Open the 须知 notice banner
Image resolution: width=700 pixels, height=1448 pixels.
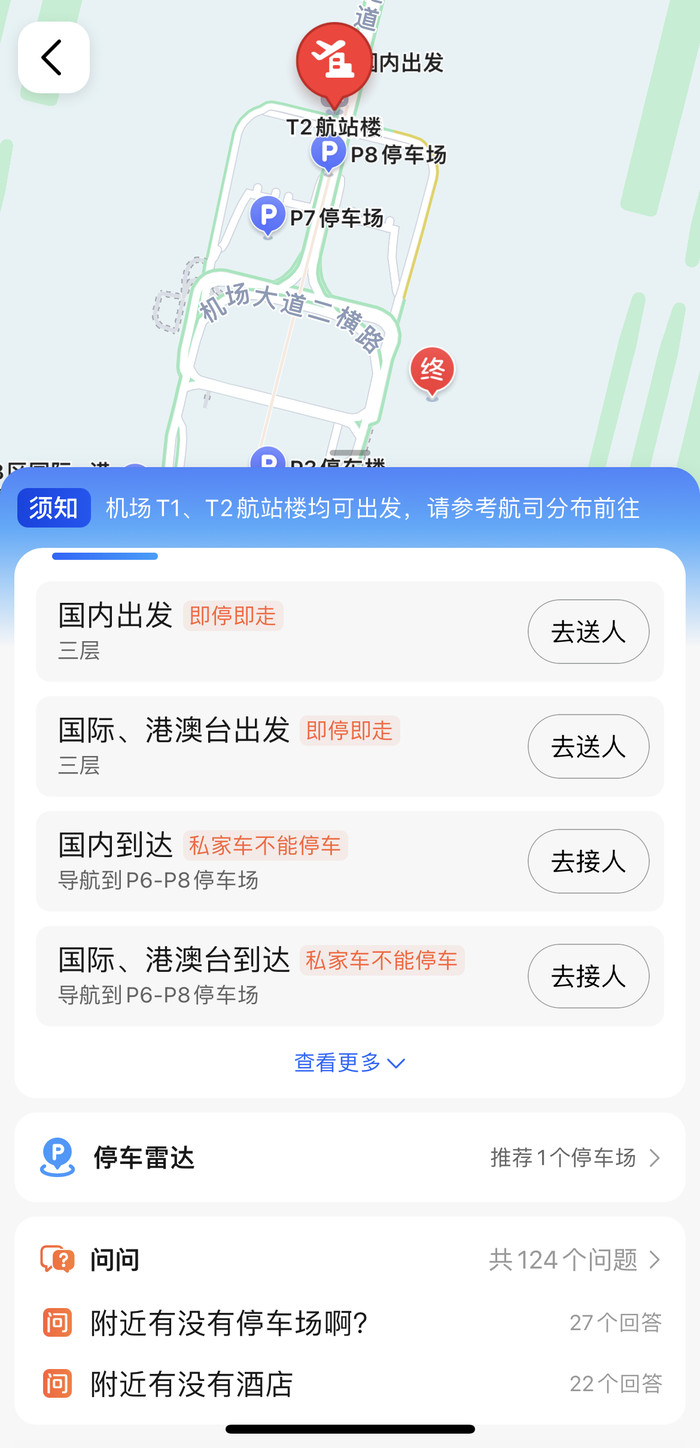[x=350, y=508]
